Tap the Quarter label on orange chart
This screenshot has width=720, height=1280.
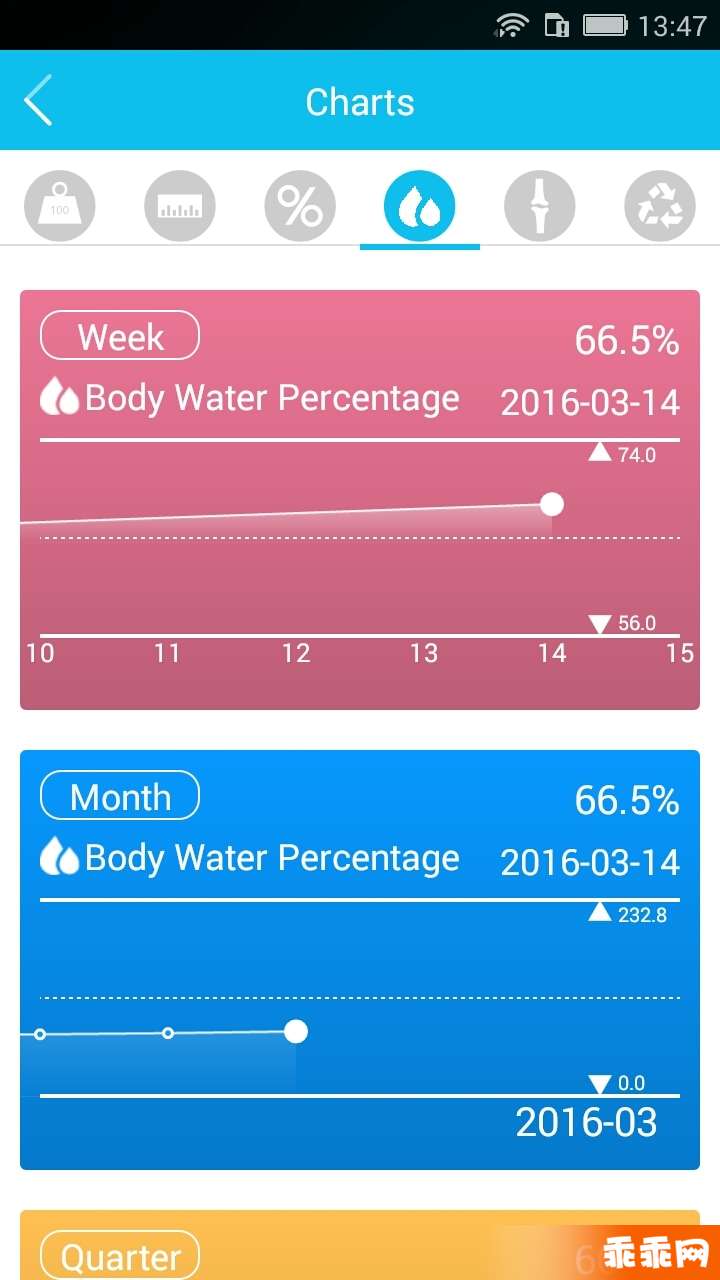tap(120, 1255)
